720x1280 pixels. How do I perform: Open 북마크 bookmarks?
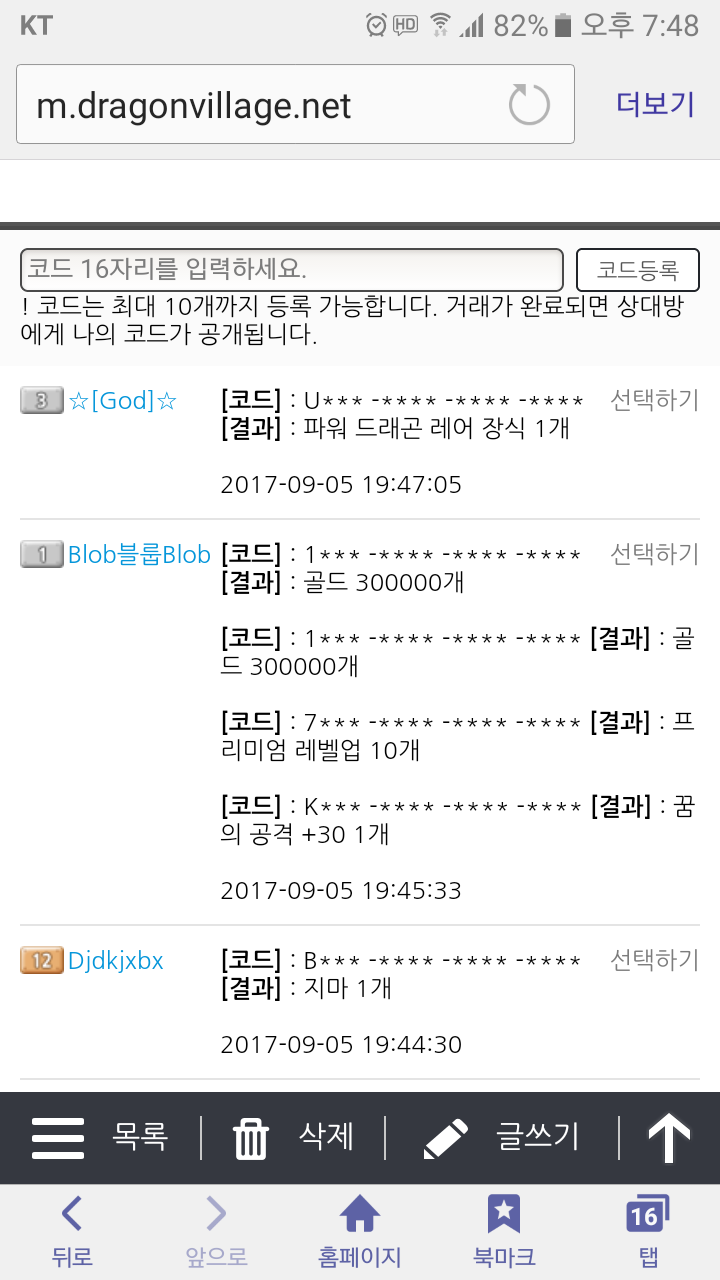coord(504,1232)
